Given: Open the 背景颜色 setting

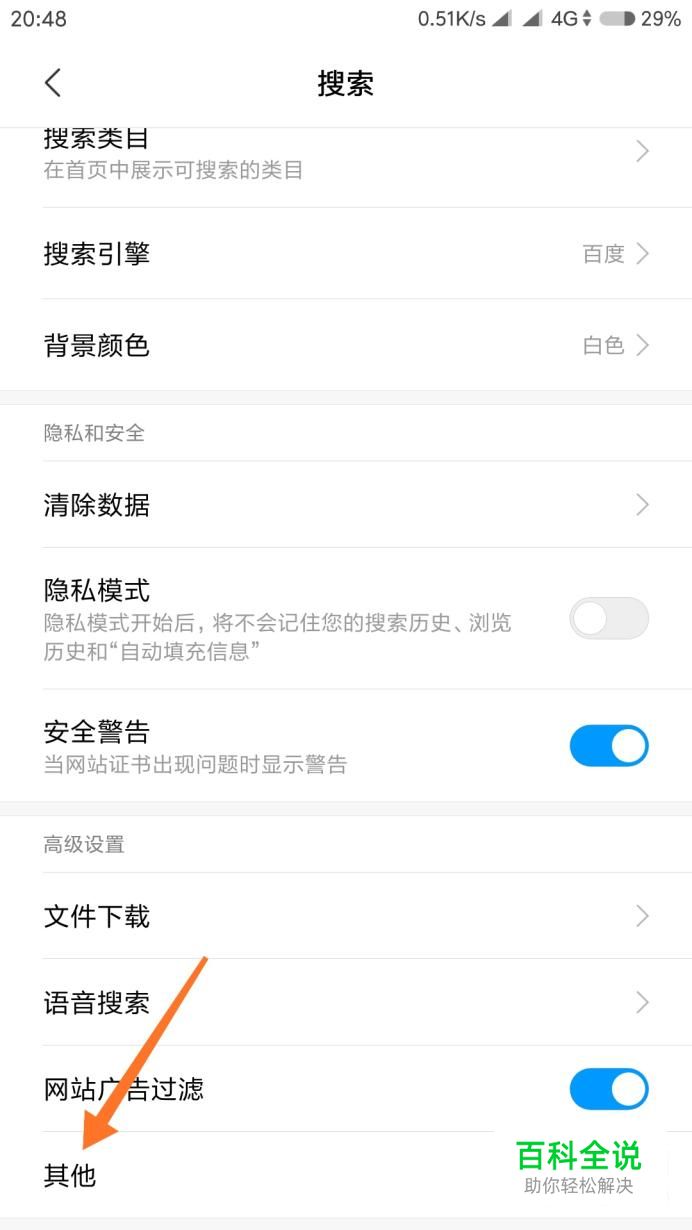Looking at the screenshot, I should pos(346,345).
